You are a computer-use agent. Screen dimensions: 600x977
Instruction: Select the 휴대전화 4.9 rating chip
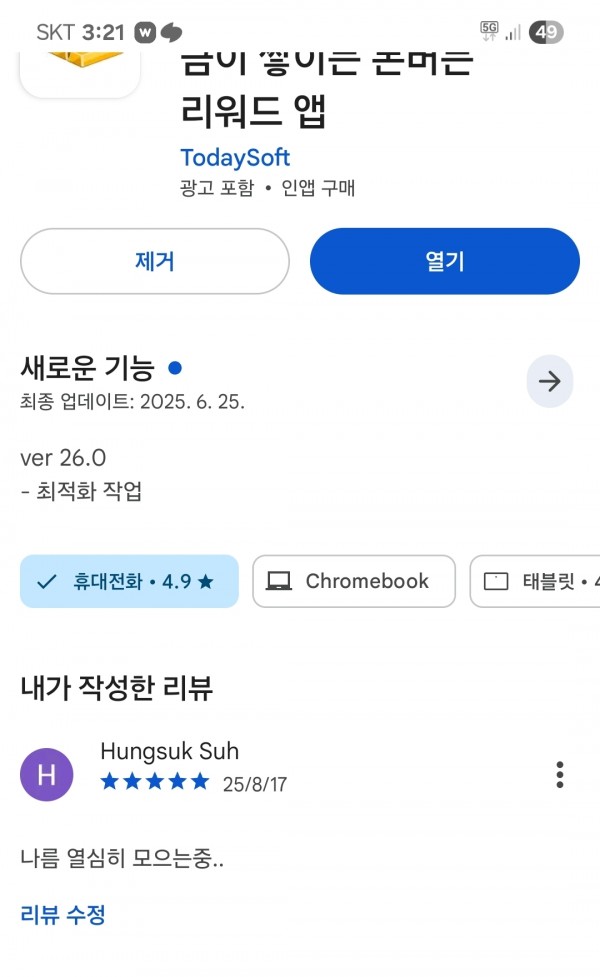pyautogui.click(x=130, y=581)
